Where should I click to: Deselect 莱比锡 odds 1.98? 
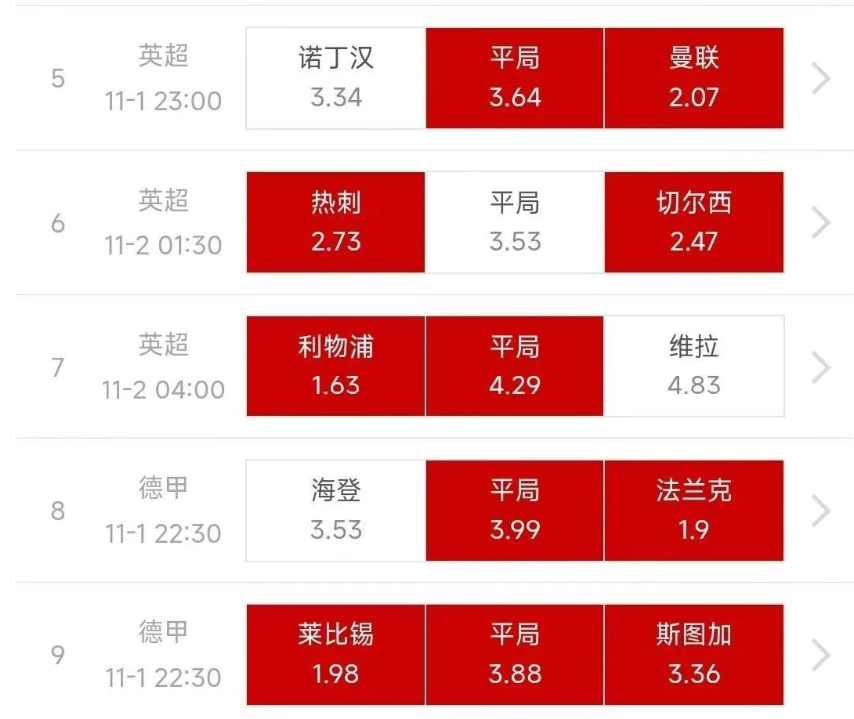[336, 654]
